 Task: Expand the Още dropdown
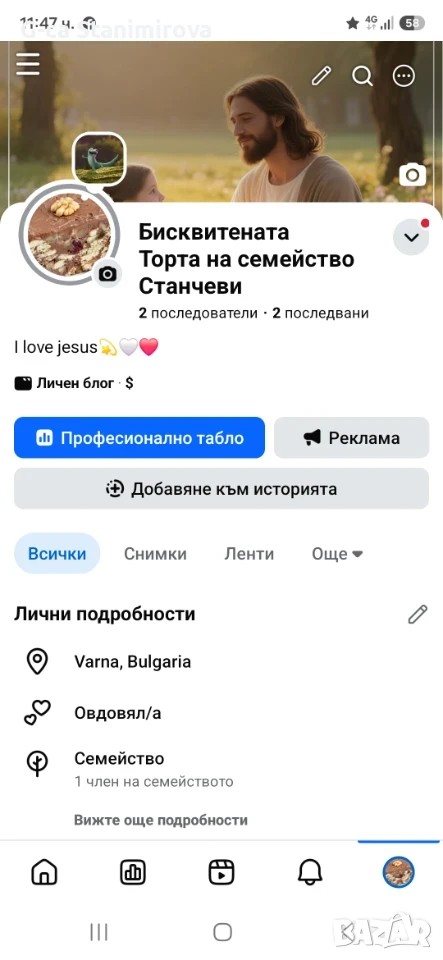click(338, 554)
